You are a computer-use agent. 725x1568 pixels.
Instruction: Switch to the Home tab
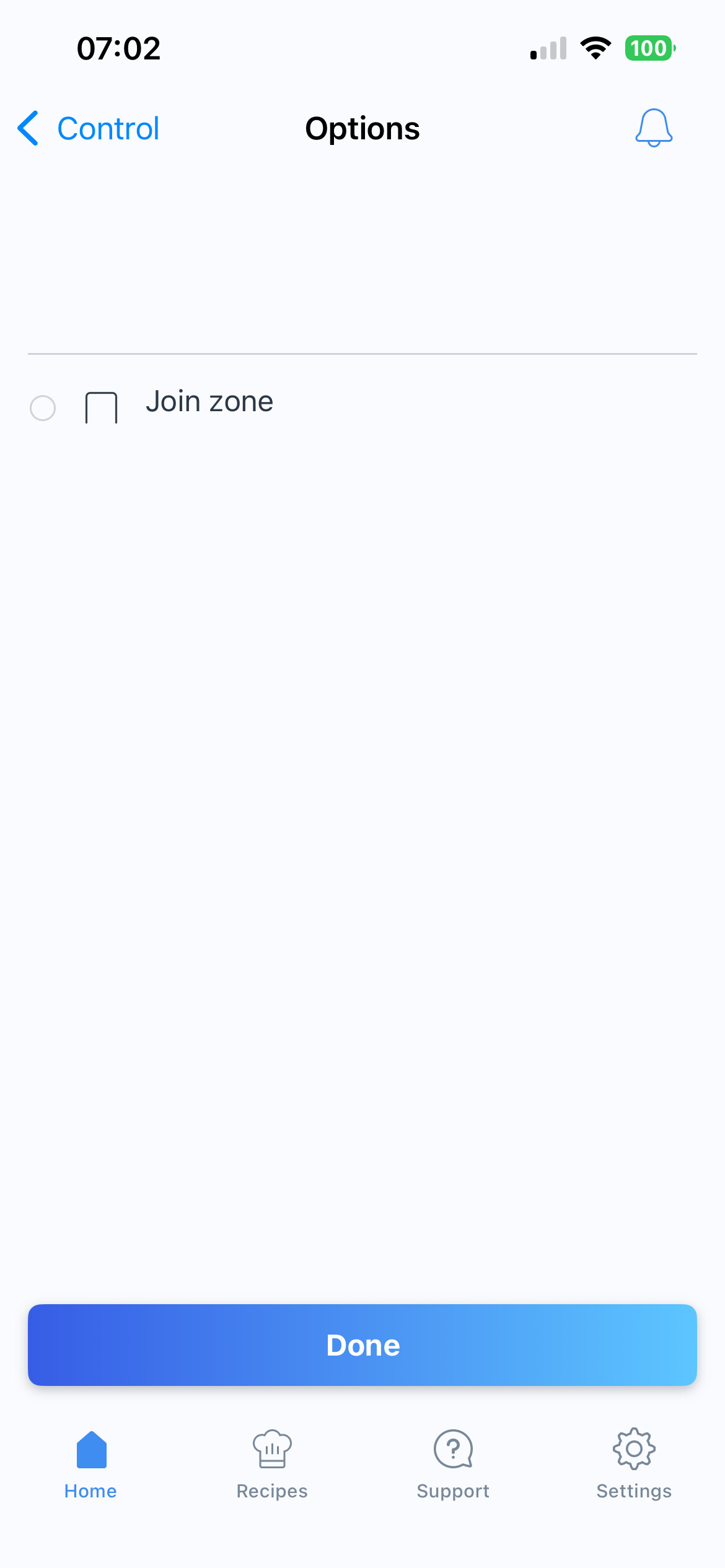[90, 1464]
